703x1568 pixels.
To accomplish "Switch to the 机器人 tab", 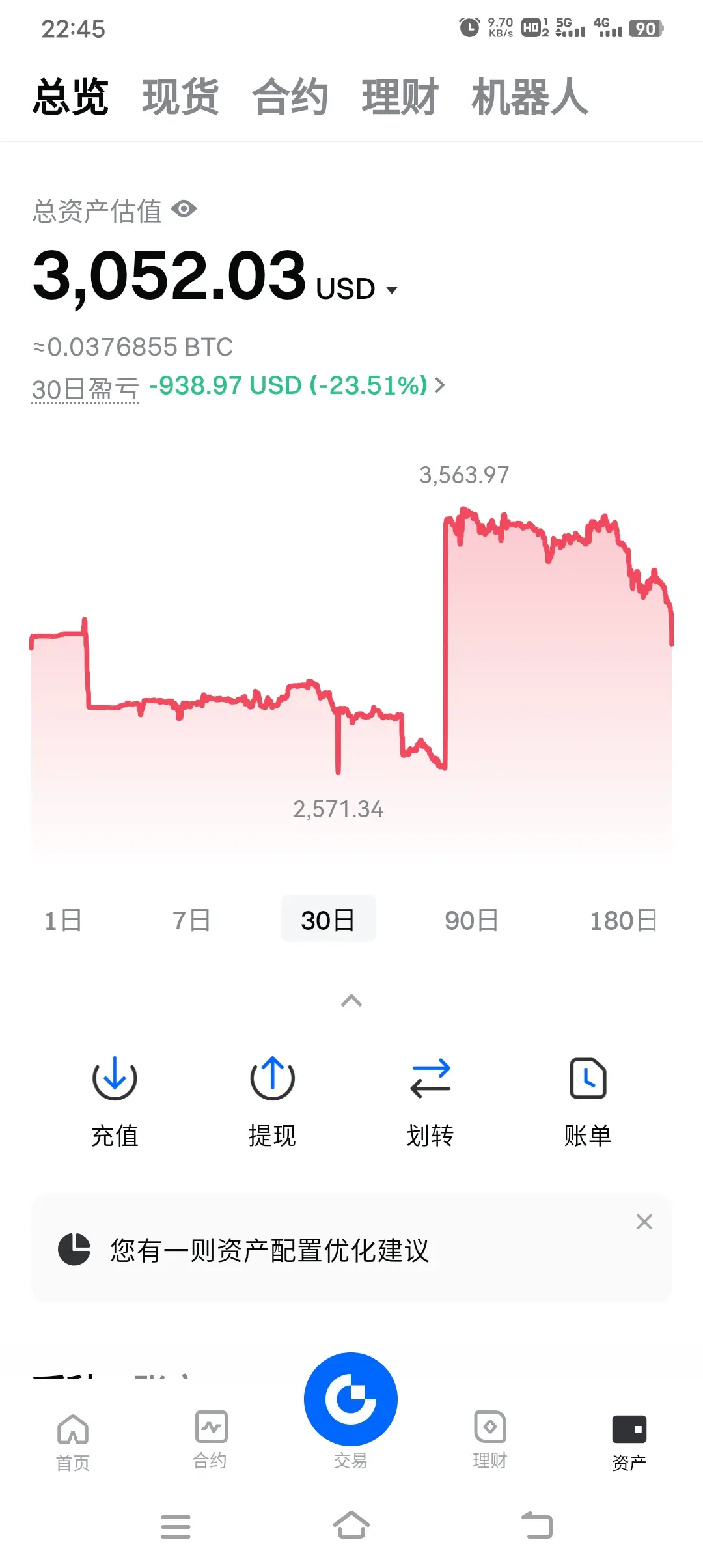I will coord(530,97).
